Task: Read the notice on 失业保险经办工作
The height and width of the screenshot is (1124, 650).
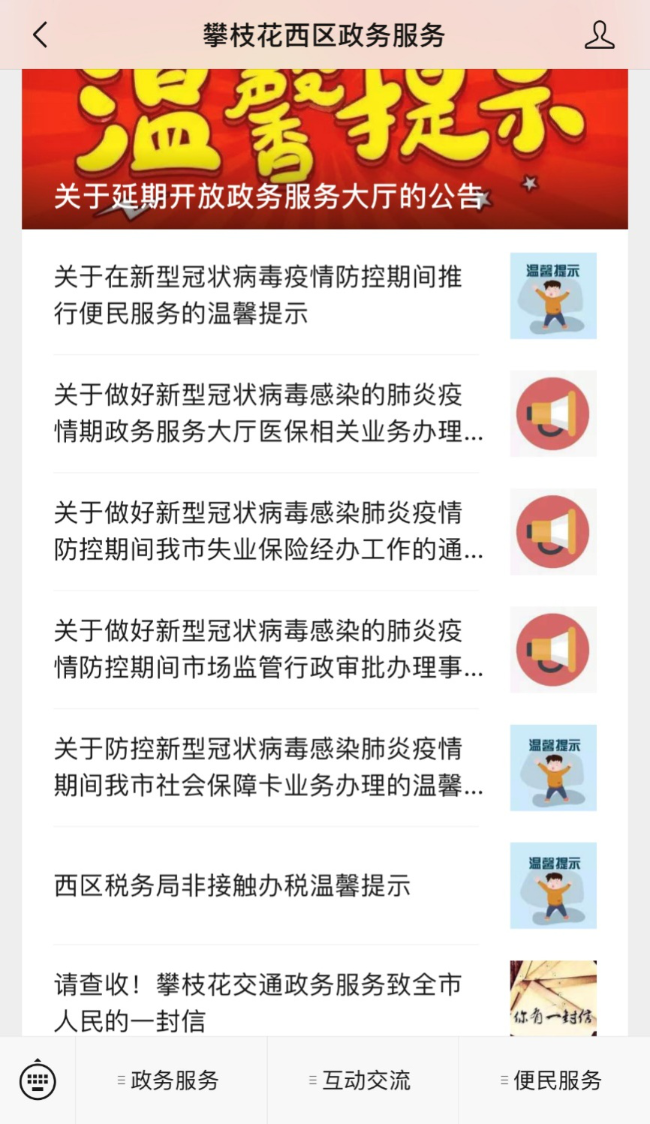Action: click(325, 532)
